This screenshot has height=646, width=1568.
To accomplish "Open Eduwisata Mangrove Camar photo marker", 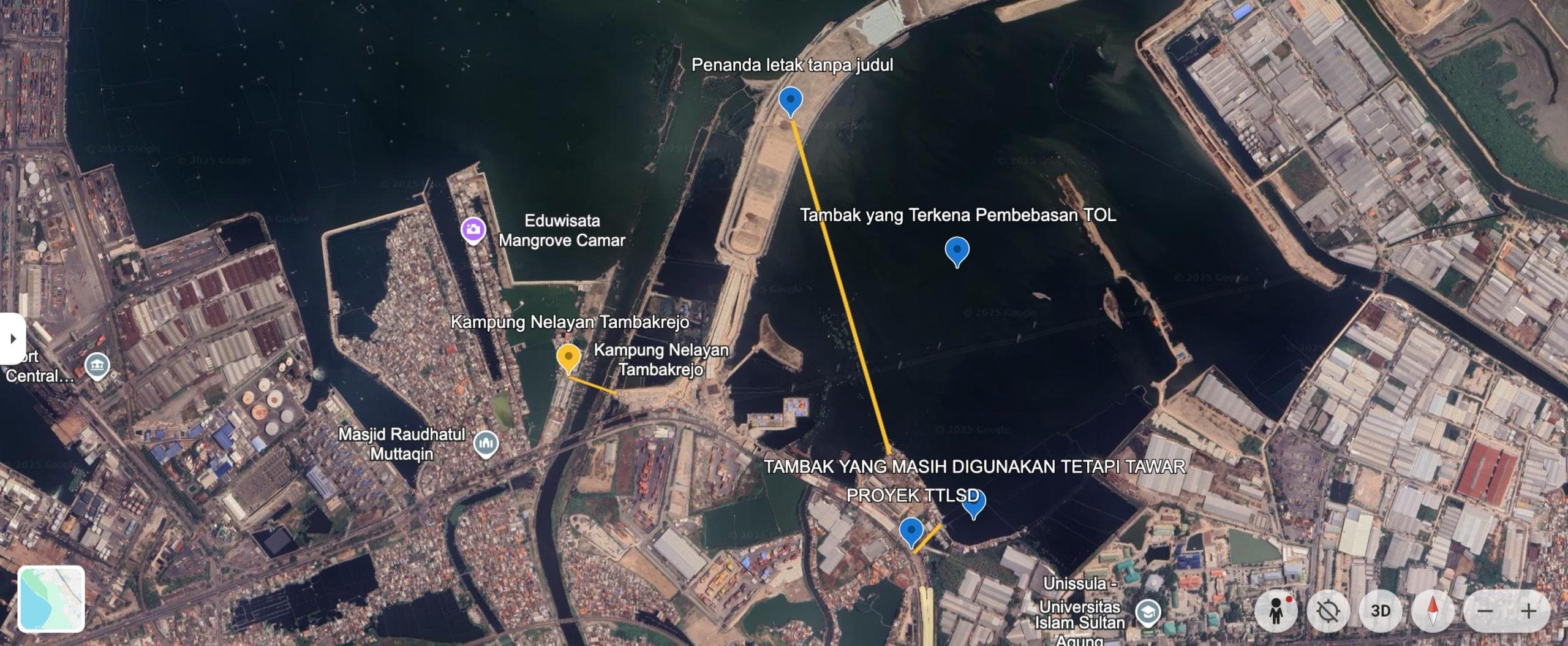I will coord(473,230).
